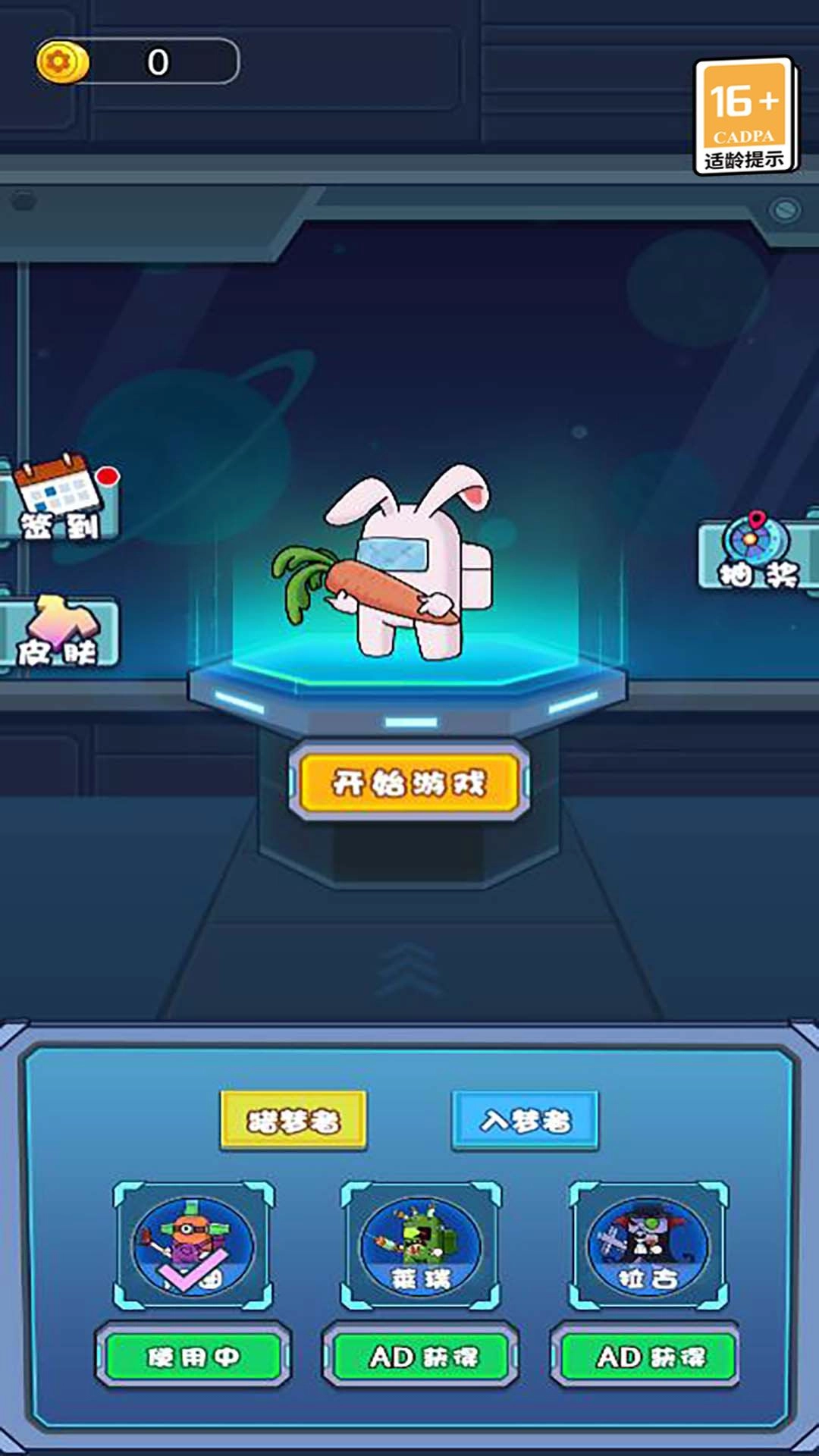Screen dimensions: 819x1456
Task: Select the checked character card
Action: click(193, 1246)
